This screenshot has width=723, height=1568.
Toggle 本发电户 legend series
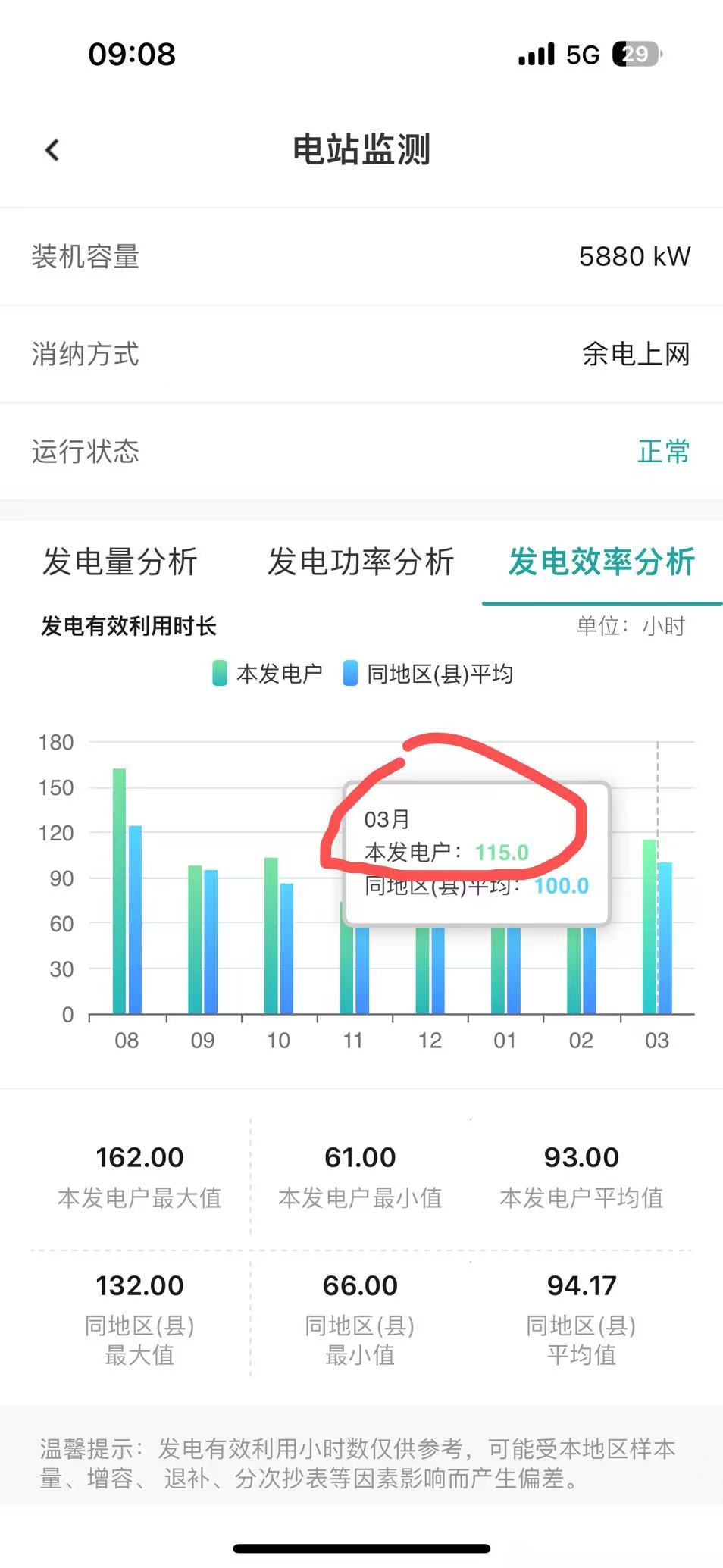point(268,674)
